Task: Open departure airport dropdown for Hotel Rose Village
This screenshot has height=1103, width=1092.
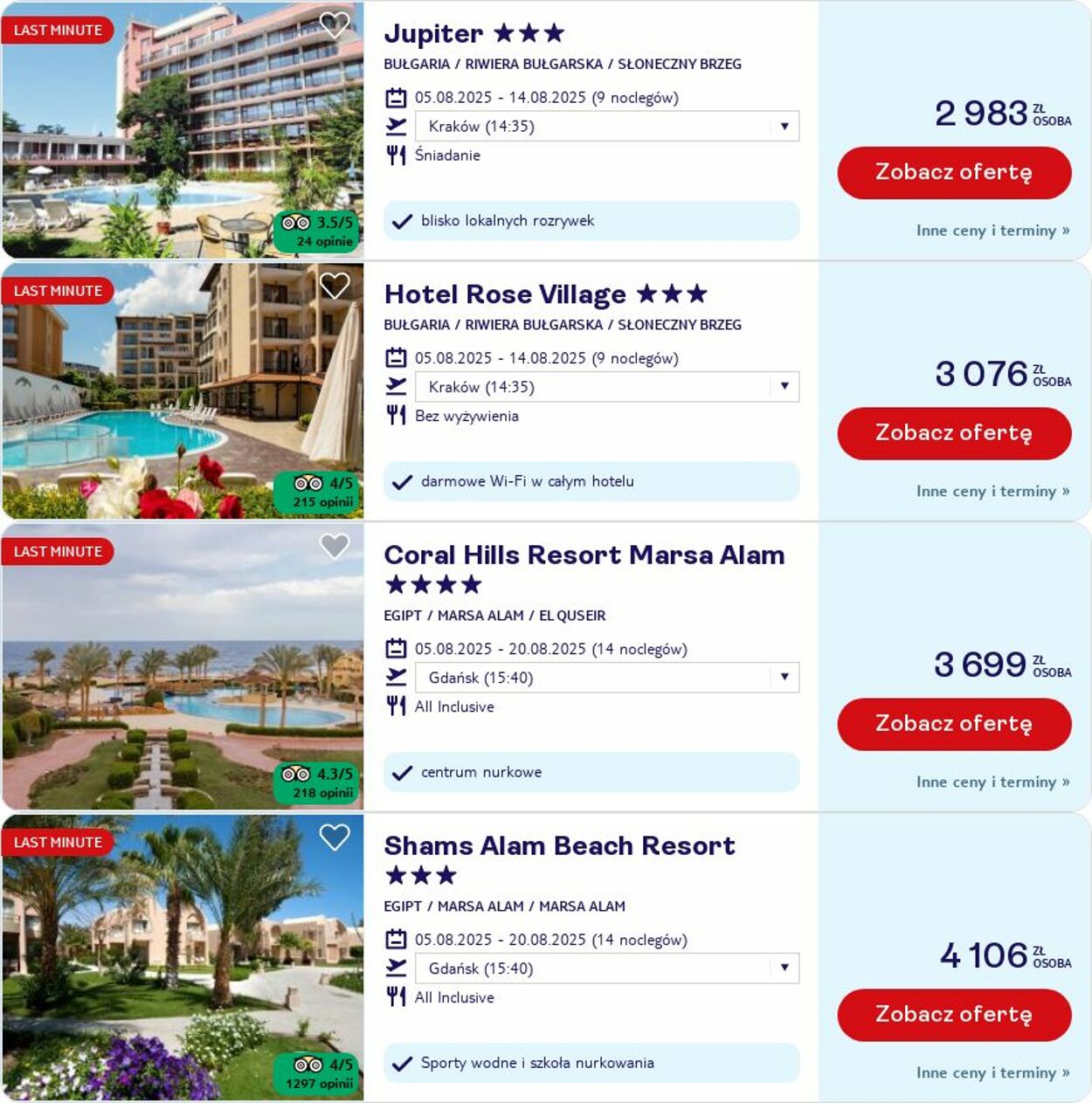Action: click(x=606, y=387)
